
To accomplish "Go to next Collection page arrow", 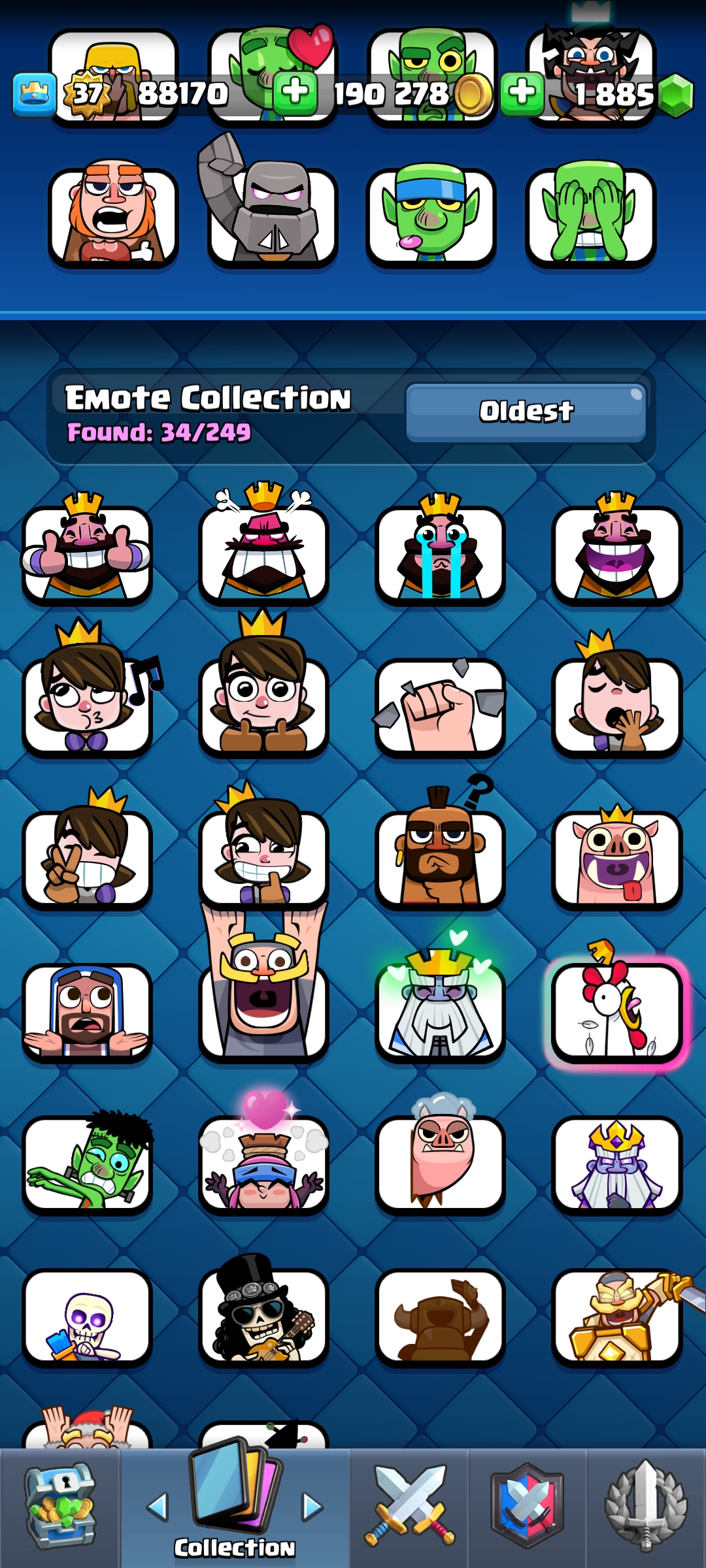I will (x=312, y=1507).
